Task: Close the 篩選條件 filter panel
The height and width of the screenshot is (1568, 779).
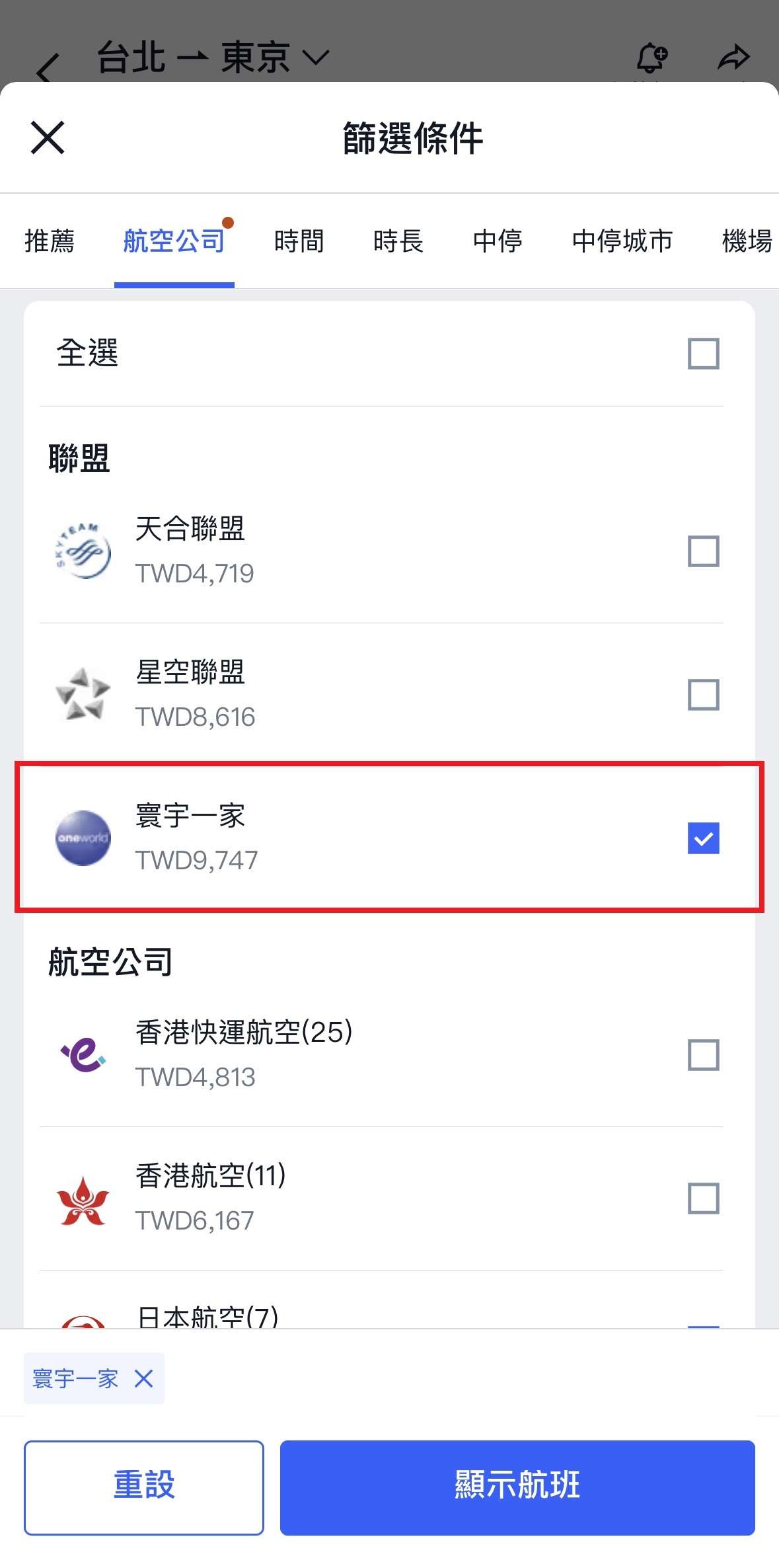Action: click(48, 137)
